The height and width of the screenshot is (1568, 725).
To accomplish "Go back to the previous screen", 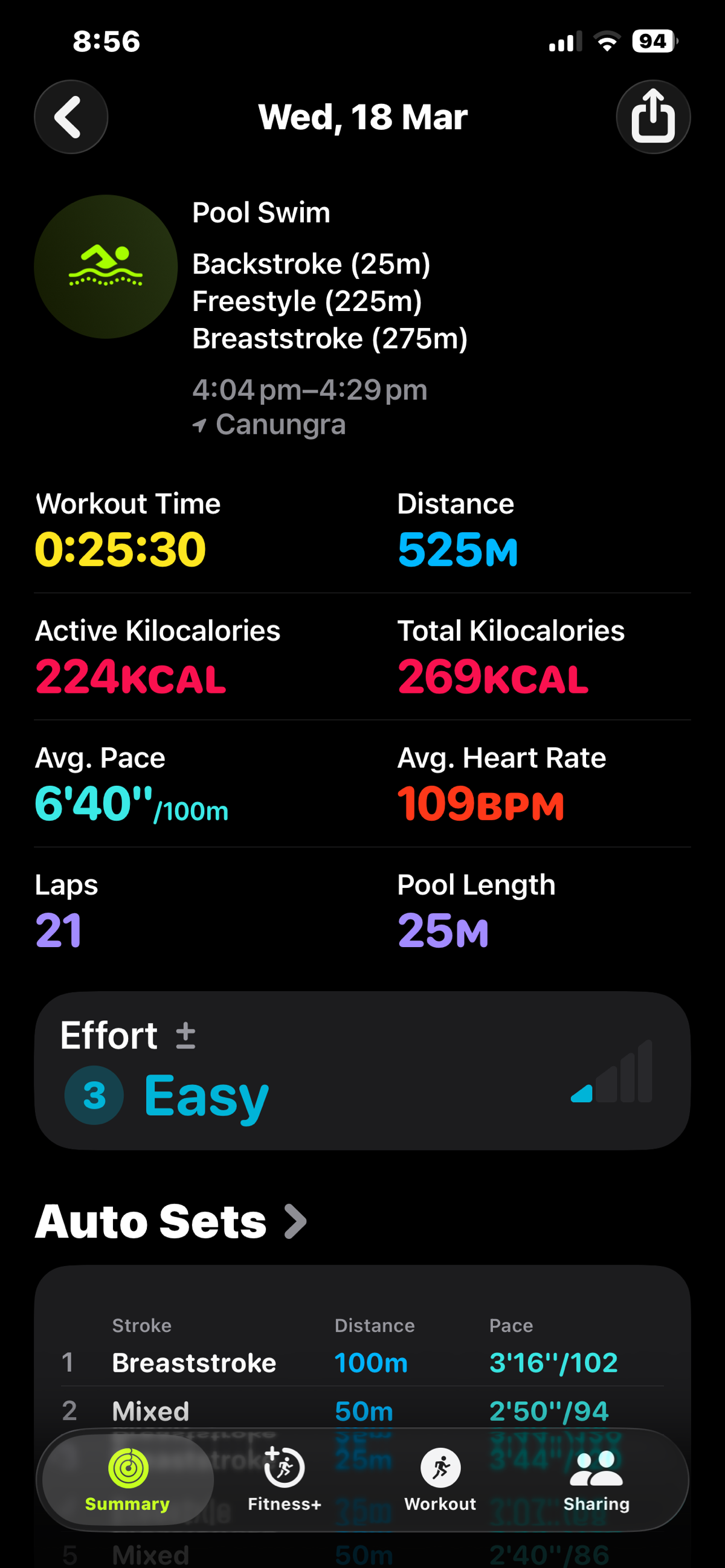I will pos(71,117).
